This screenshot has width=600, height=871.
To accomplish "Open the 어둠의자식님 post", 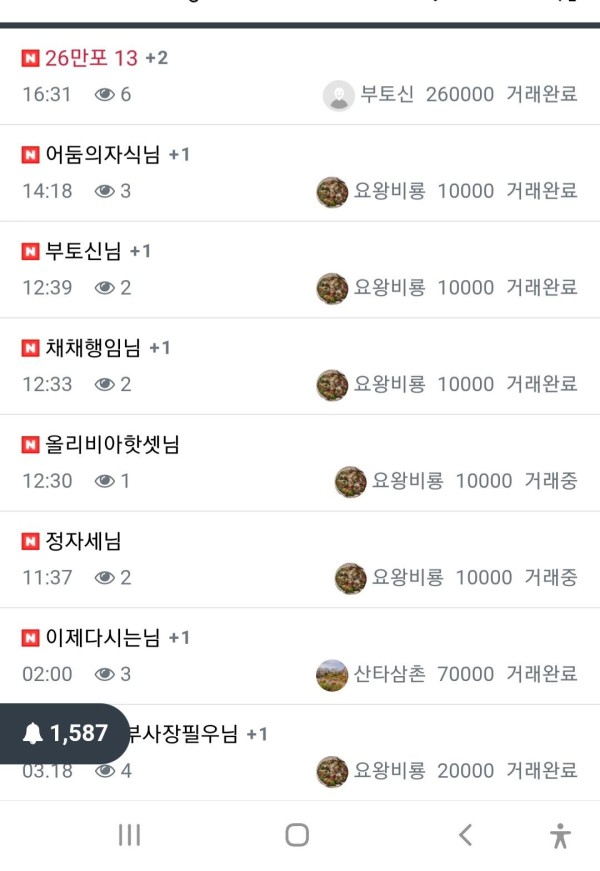I will [x=103, y=154].
